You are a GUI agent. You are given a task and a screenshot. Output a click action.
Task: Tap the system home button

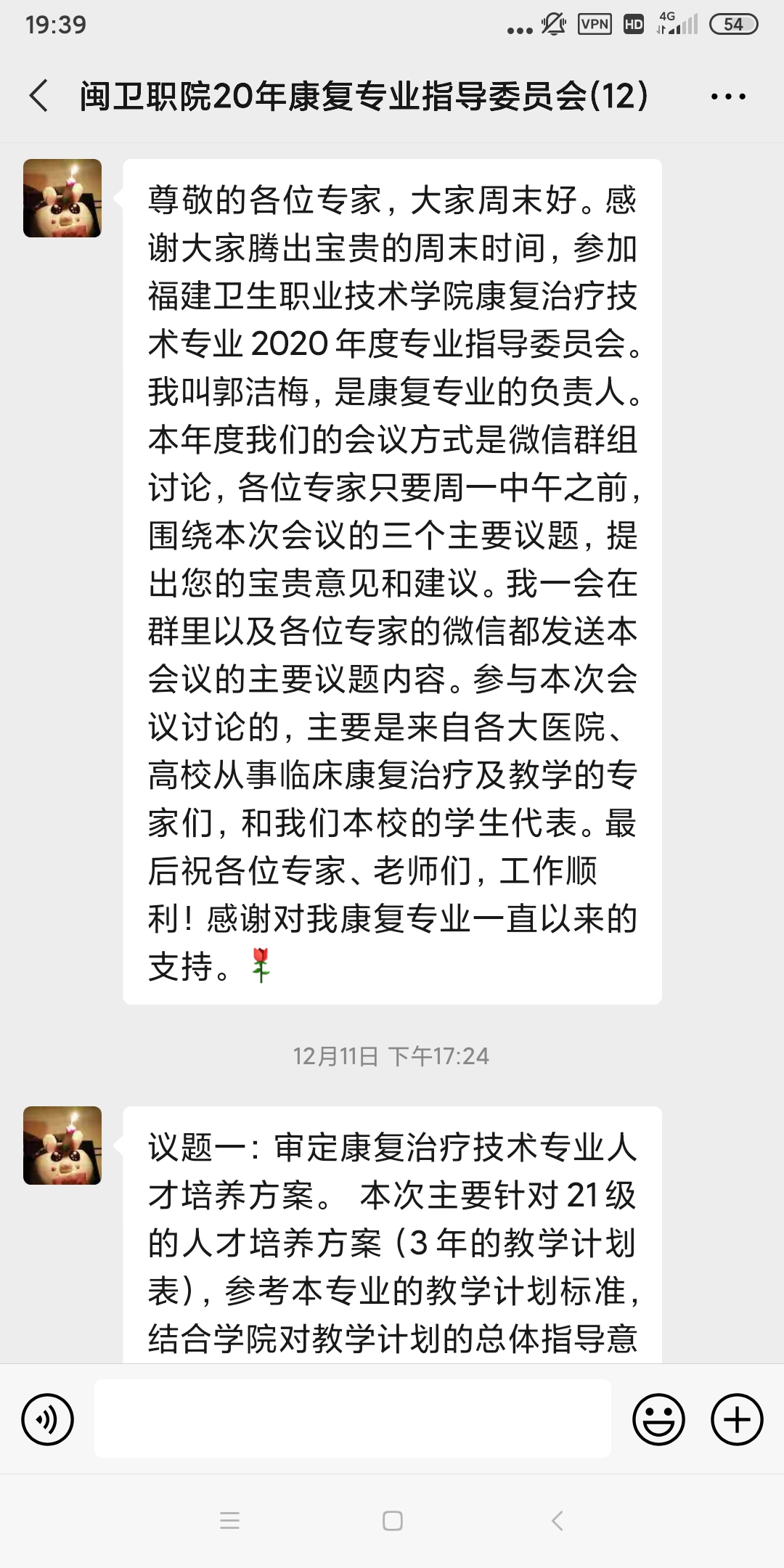click(x=393, y=1521)
